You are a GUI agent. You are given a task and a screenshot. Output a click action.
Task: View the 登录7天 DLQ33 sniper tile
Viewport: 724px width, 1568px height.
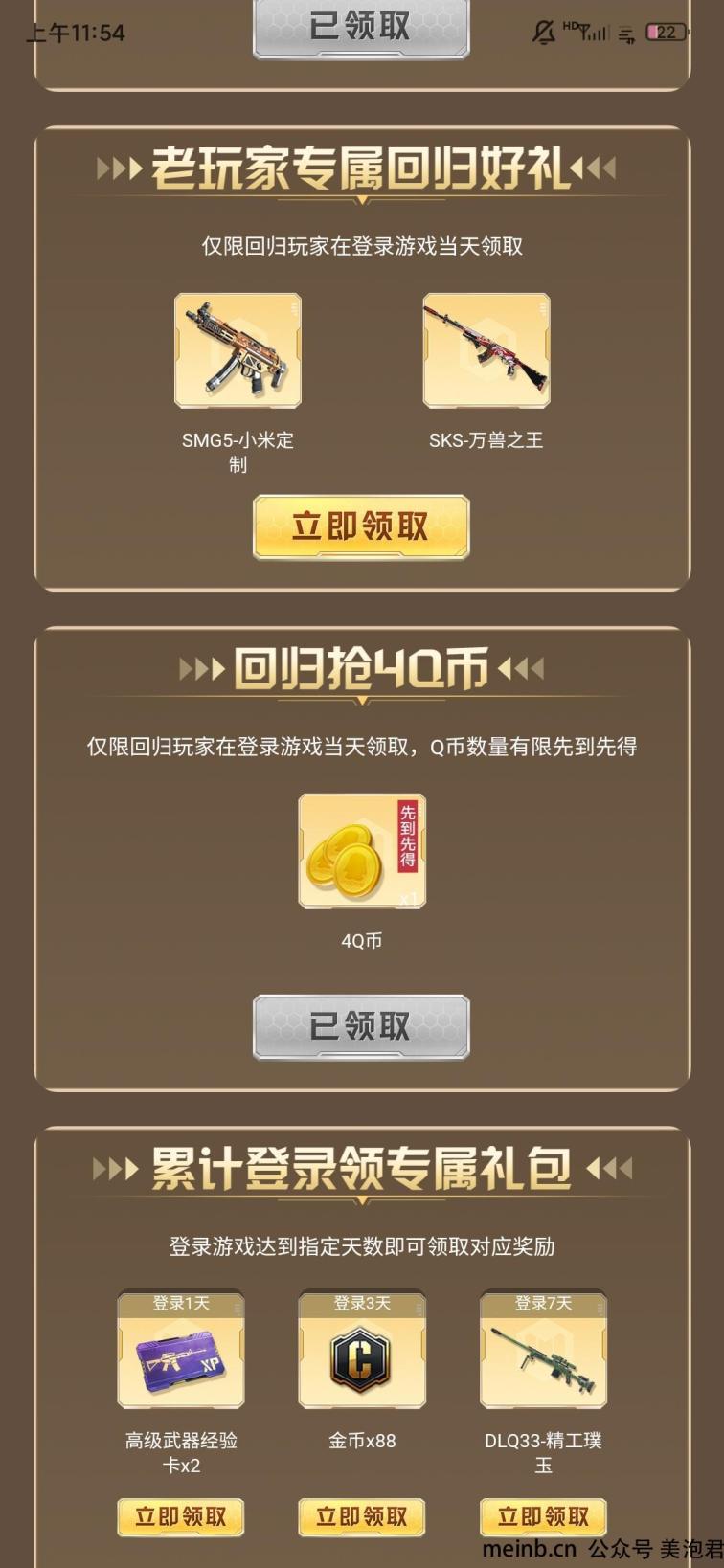coord(543,1351)
